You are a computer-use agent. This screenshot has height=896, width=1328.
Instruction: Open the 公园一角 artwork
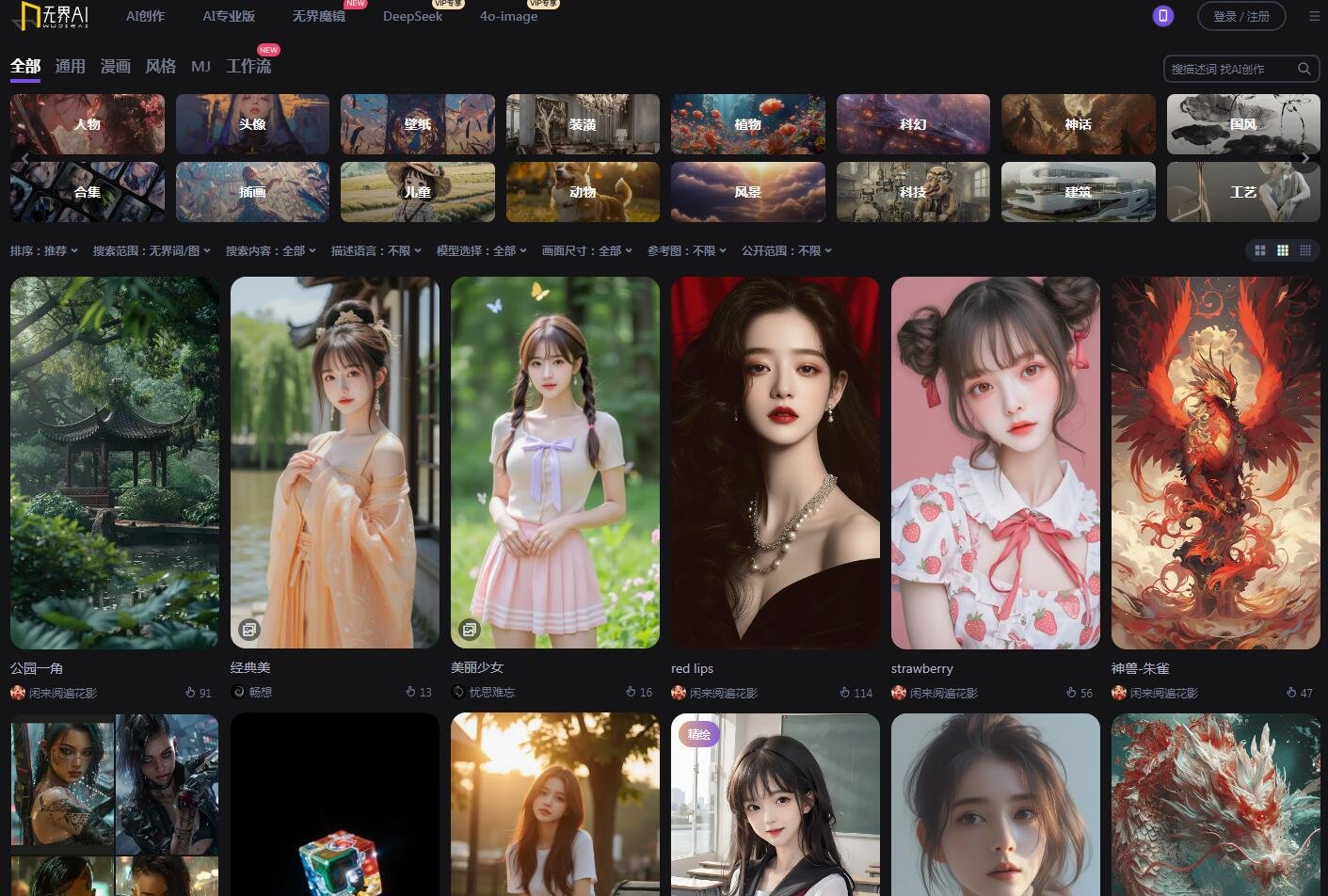click(x=115, y=462)
